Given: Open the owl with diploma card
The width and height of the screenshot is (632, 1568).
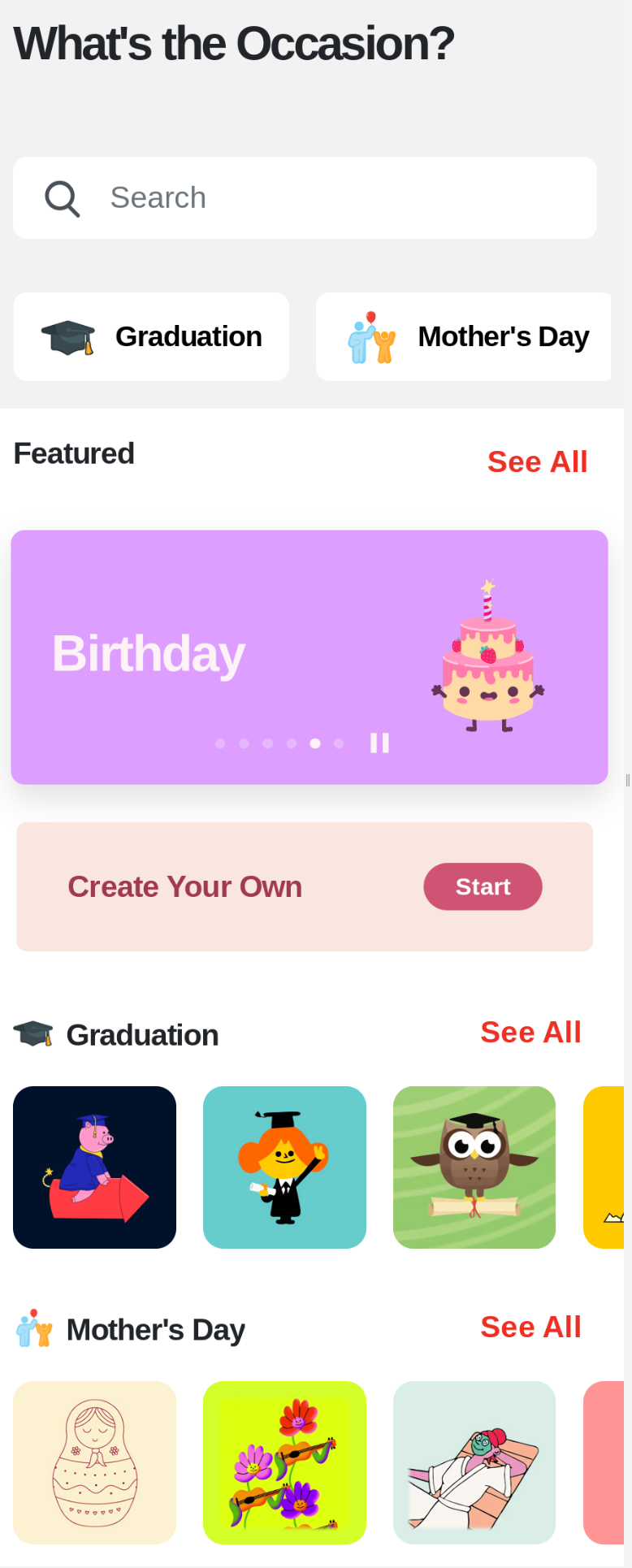Looking at the screenshot, I should 474,1167.
